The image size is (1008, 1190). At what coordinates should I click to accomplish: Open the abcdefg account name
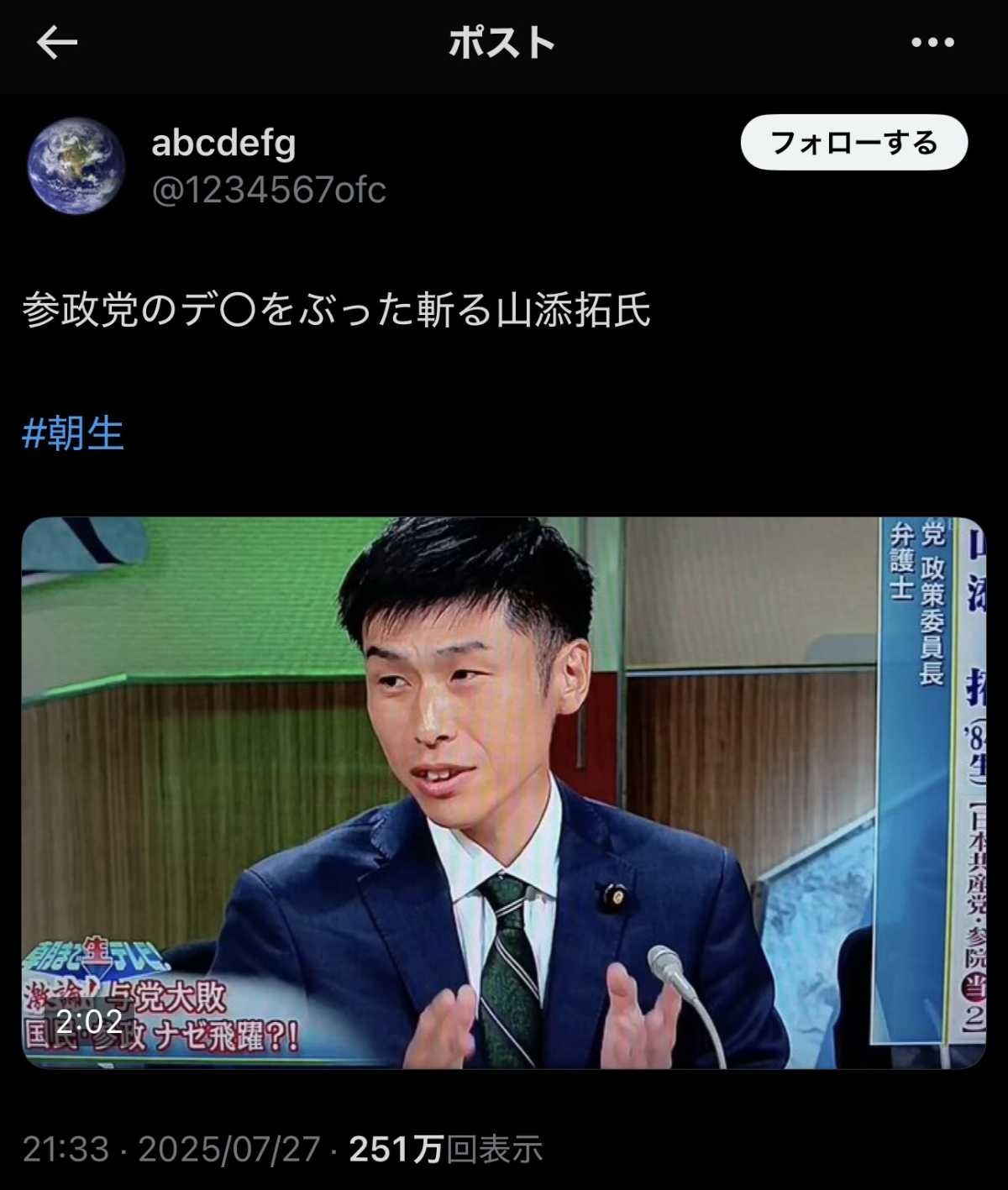click(223, 143)
